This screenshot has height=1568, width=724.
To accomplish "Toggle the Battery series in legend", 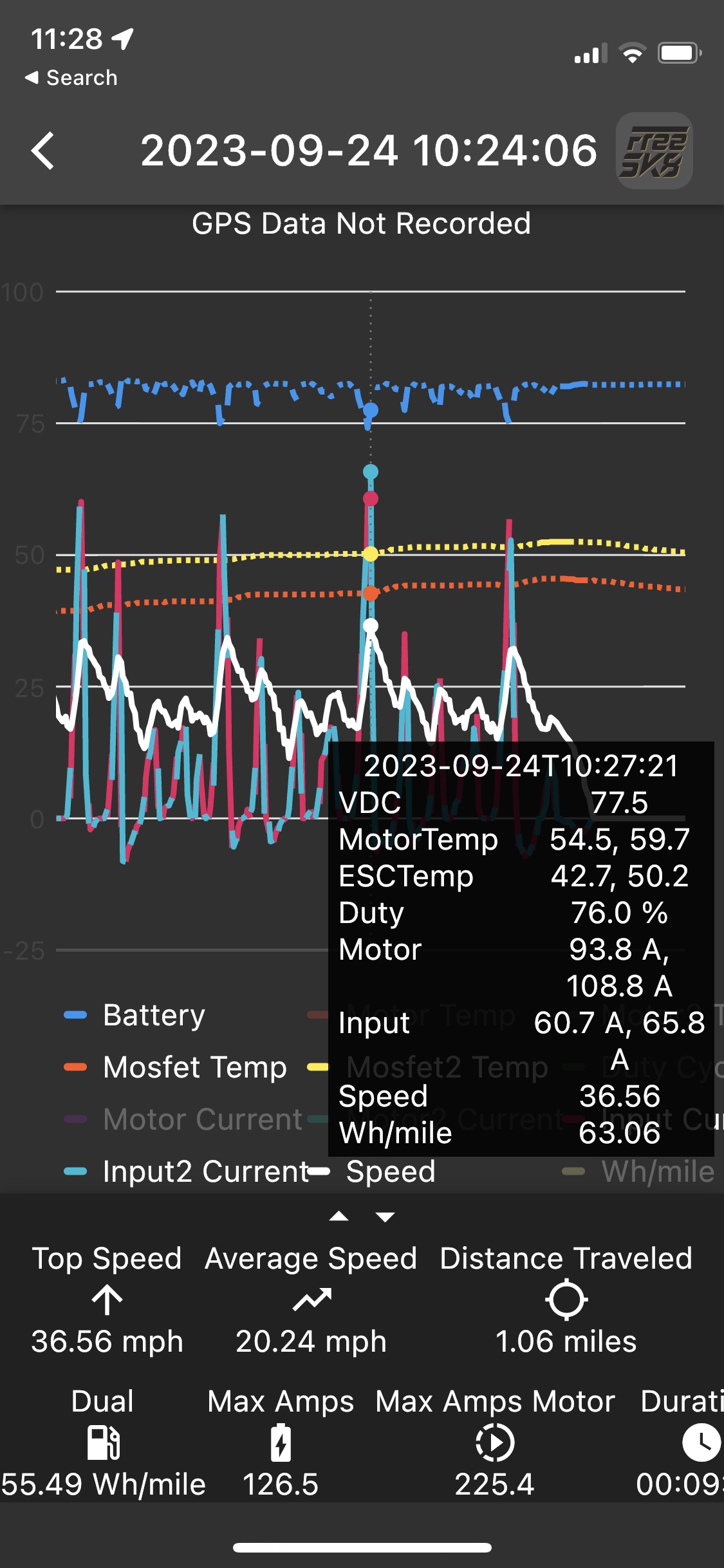I will pyautogui.click(x=135, y=1015).
